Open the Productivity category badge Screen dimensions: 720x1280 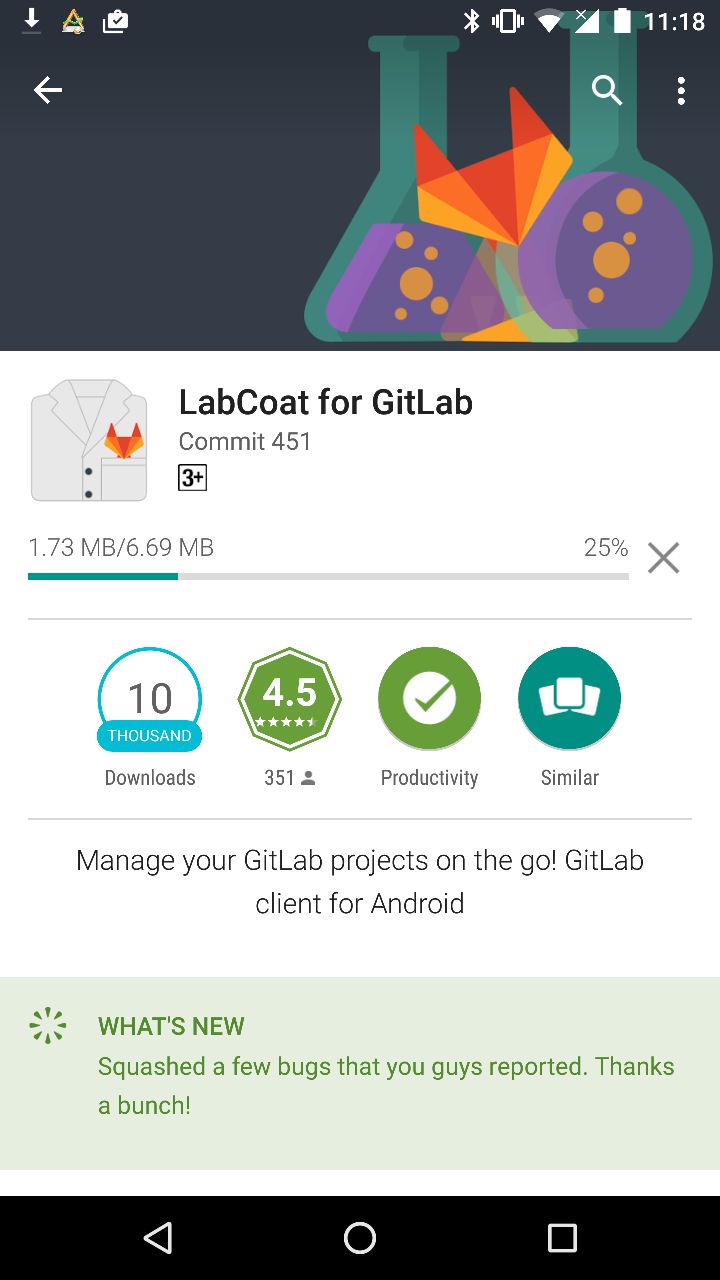click(x=429, y=700)
